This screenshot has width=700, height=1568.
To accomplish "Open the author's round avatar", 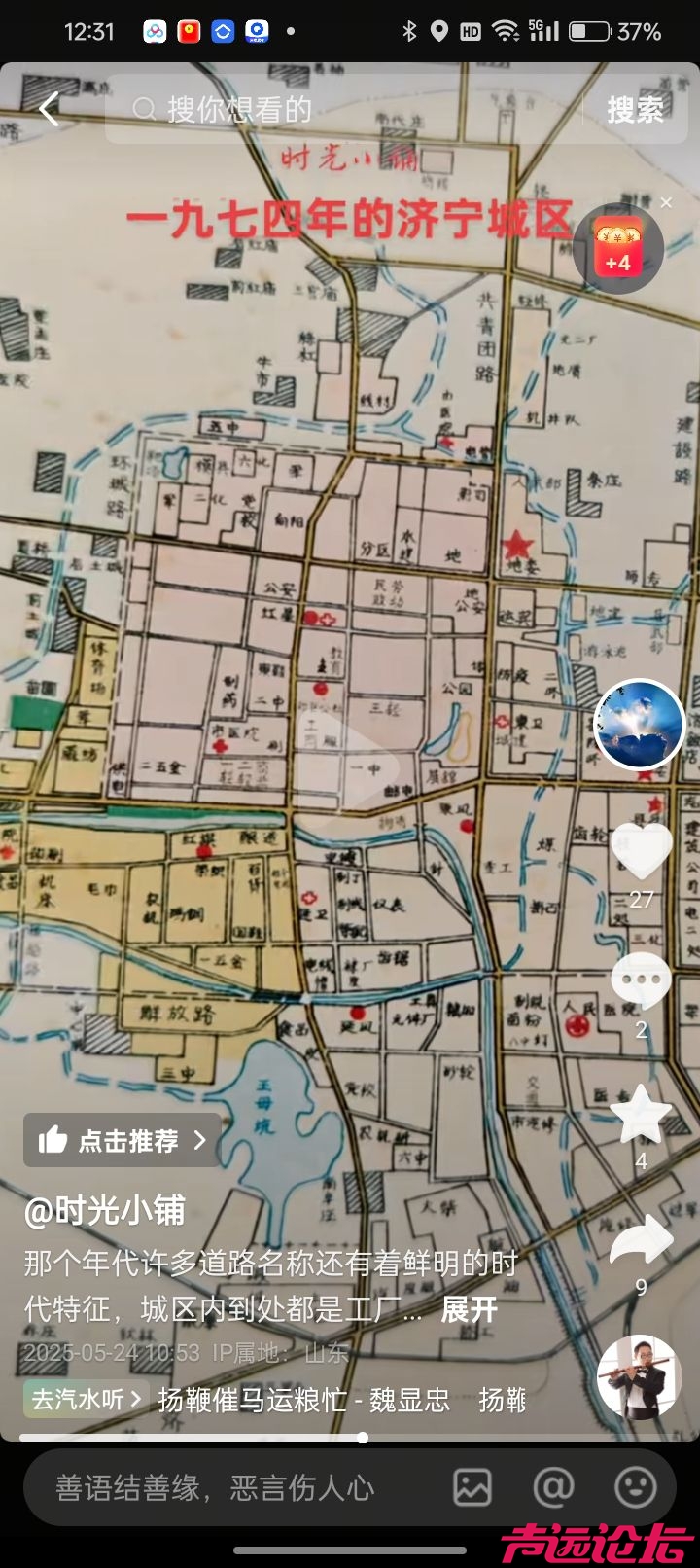I will point(640,725).
